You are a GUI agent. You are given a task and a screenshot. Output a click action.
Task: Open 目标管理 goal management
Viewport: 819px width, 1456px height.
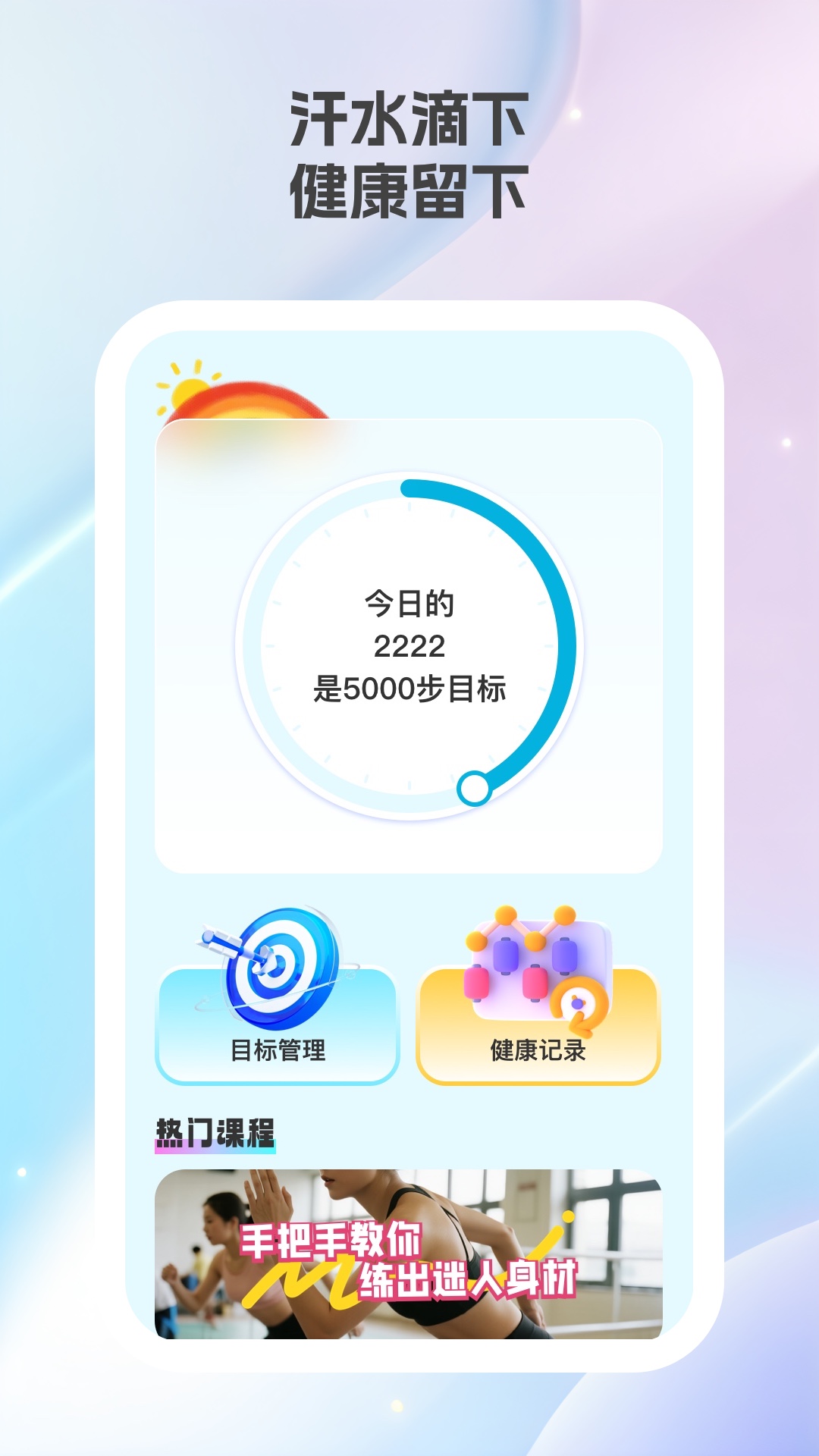tap(279, 1050)
